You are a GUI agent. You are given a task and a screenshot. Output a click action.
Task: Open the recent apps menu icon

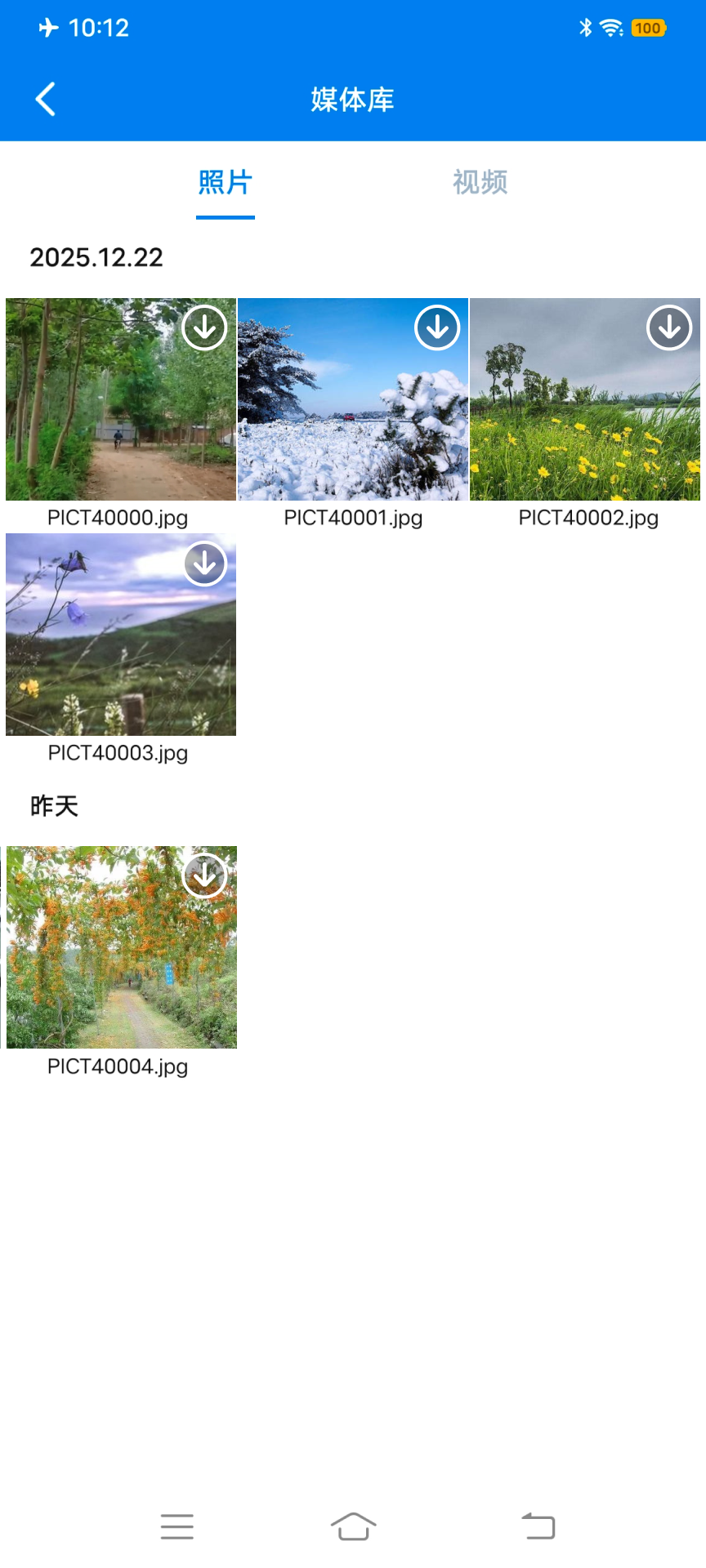pyautogui.click(x=177, y=1526)
